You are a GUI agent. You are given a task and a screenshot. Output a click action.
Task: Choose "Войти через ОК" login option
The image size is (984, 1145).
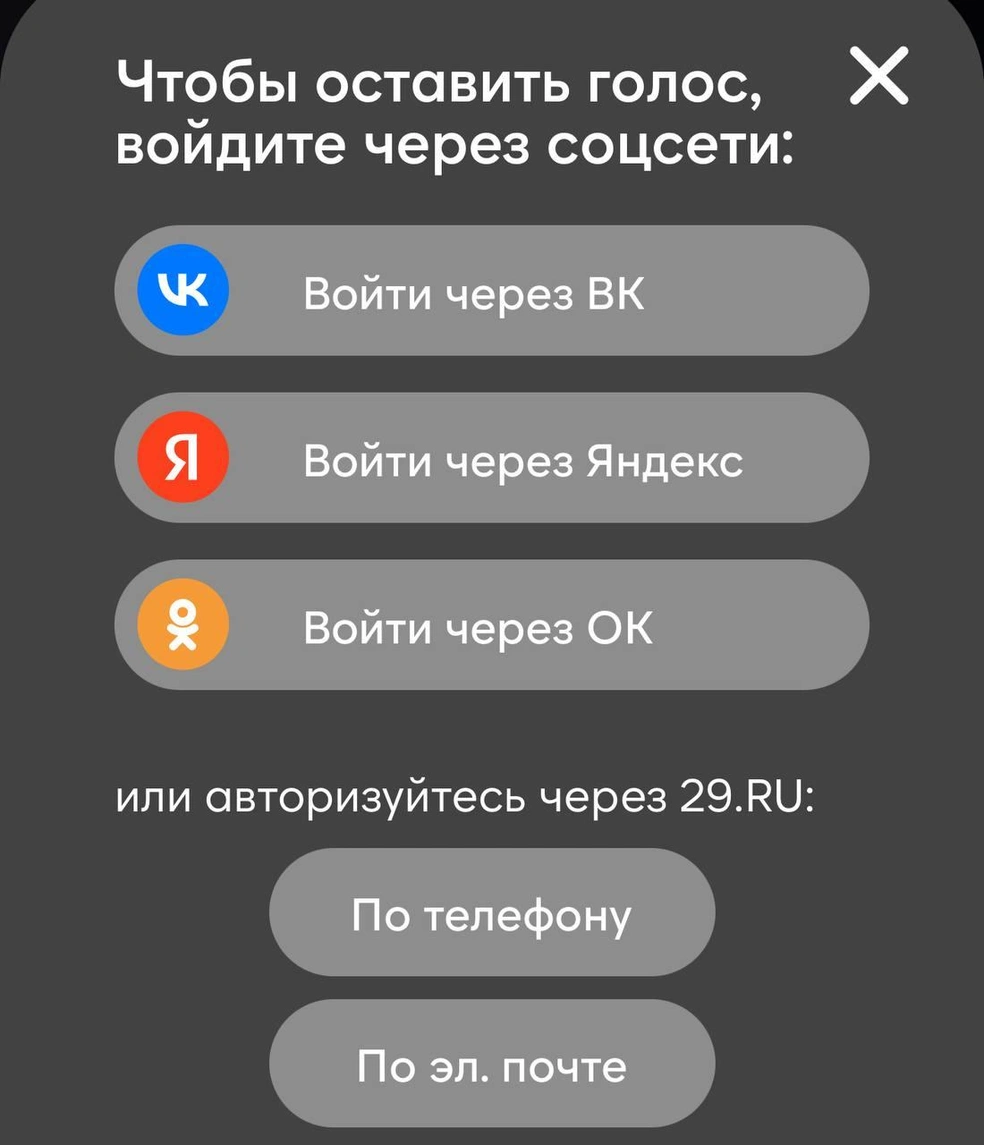tap(492, 624)
